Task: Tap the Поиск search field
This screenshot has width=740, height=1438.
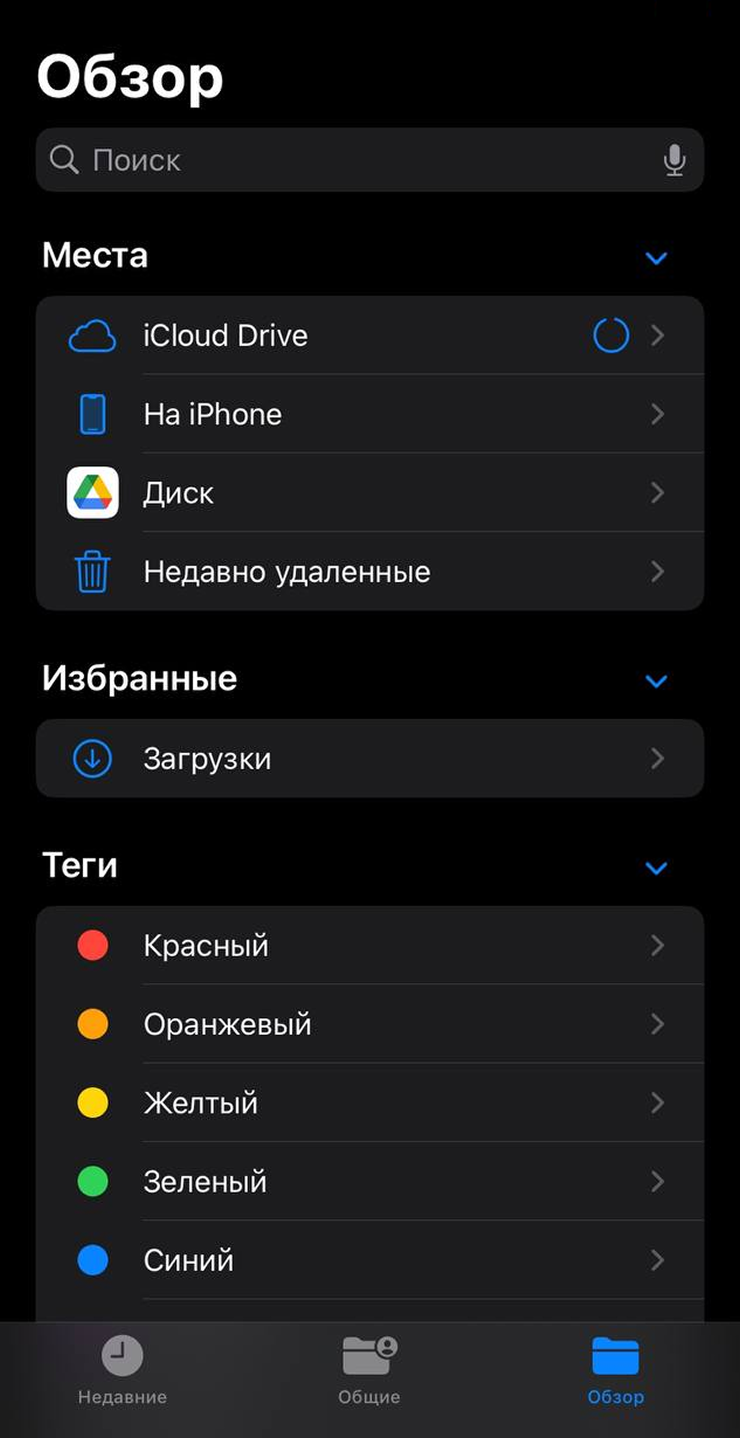Action: (x=370, y=160)
